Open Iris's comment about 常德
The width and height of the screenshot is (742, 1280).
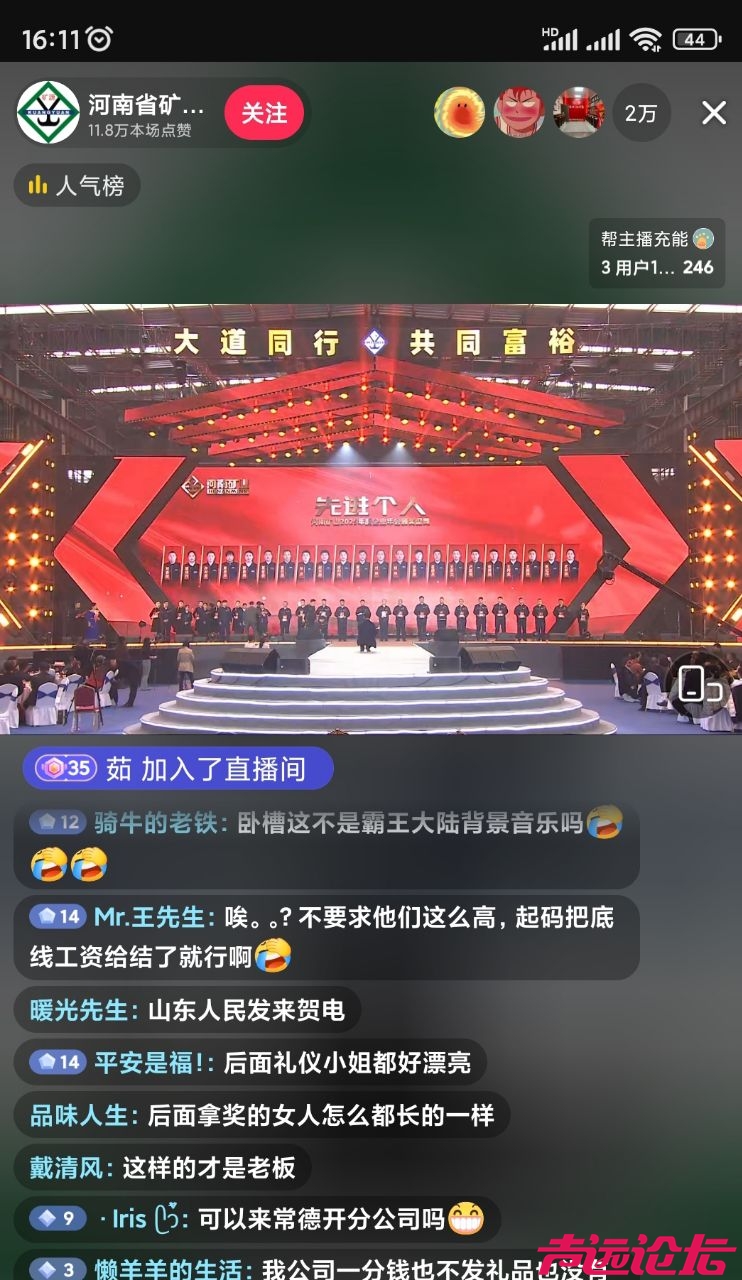click(x=257, y=1218)
